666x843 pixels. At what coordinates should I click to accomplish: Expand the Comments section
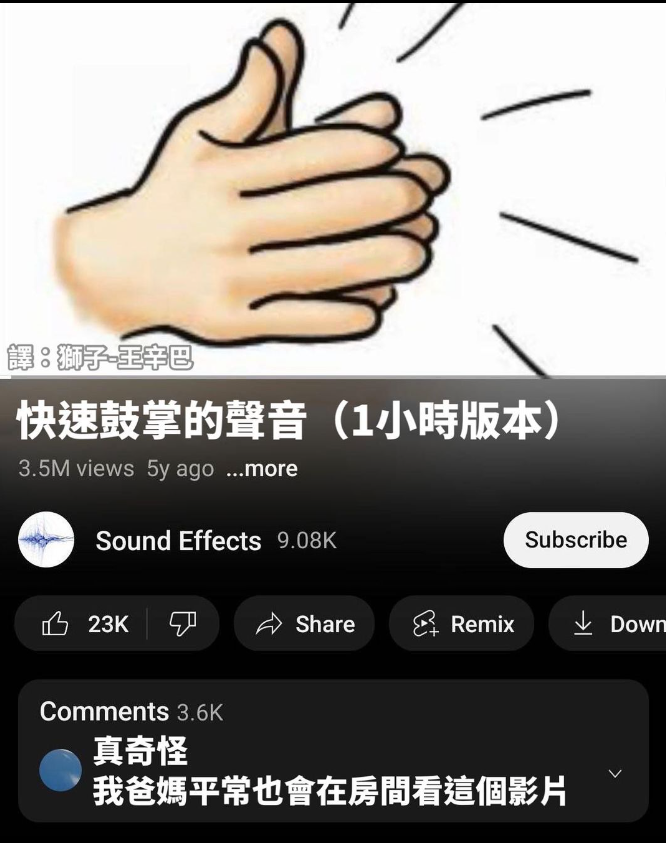pos(614,773)
